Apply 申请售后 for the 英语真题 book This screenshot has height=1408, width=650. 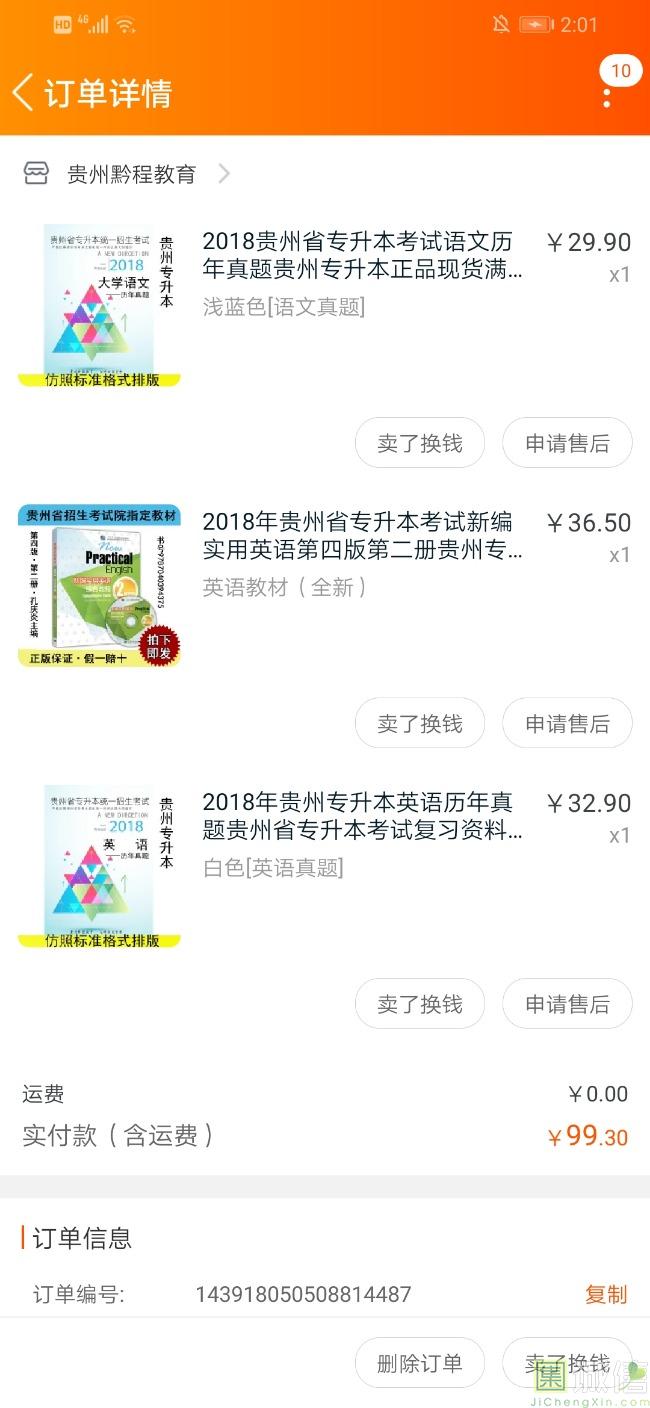click(567, 1004)
